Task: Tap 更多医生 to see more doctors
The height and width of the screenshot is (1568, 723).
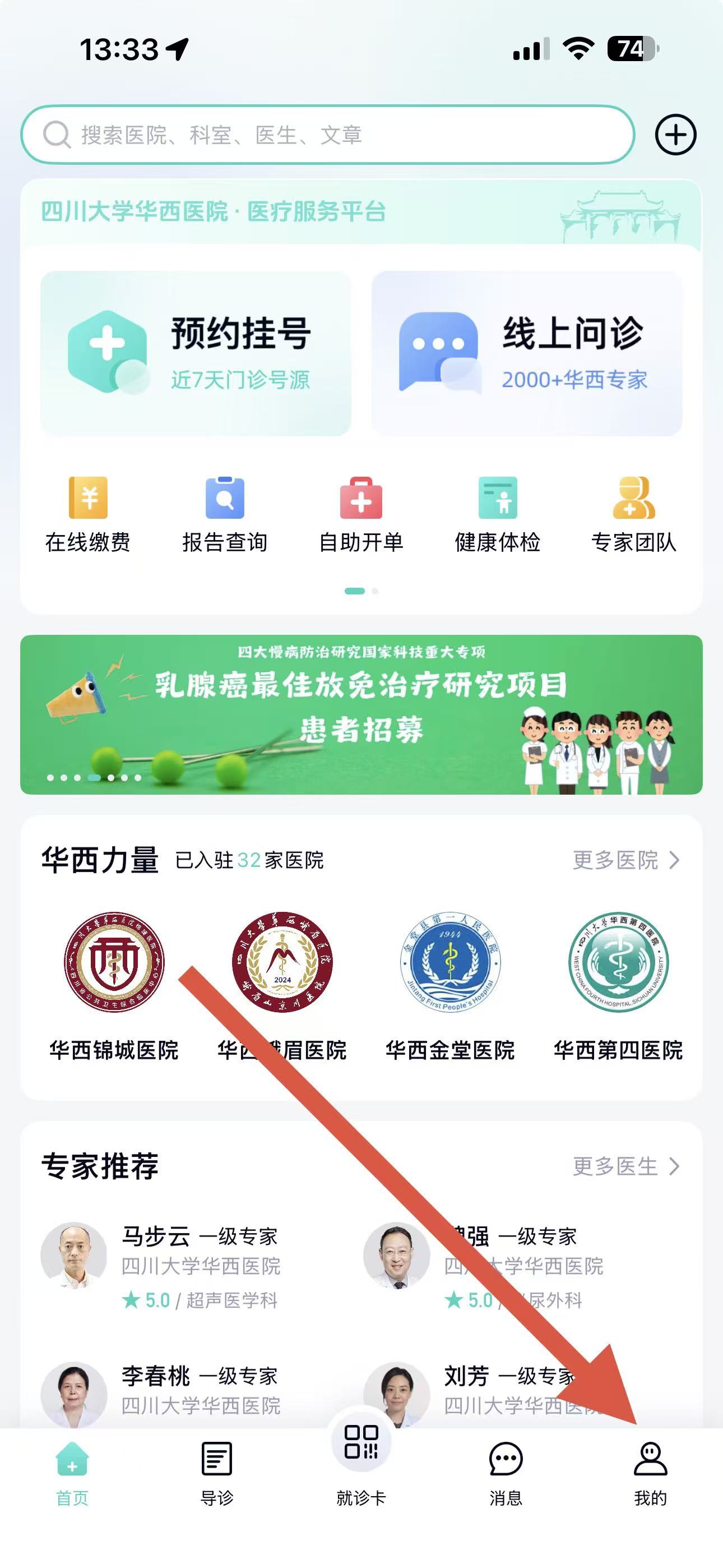Action: [625, 1166]
